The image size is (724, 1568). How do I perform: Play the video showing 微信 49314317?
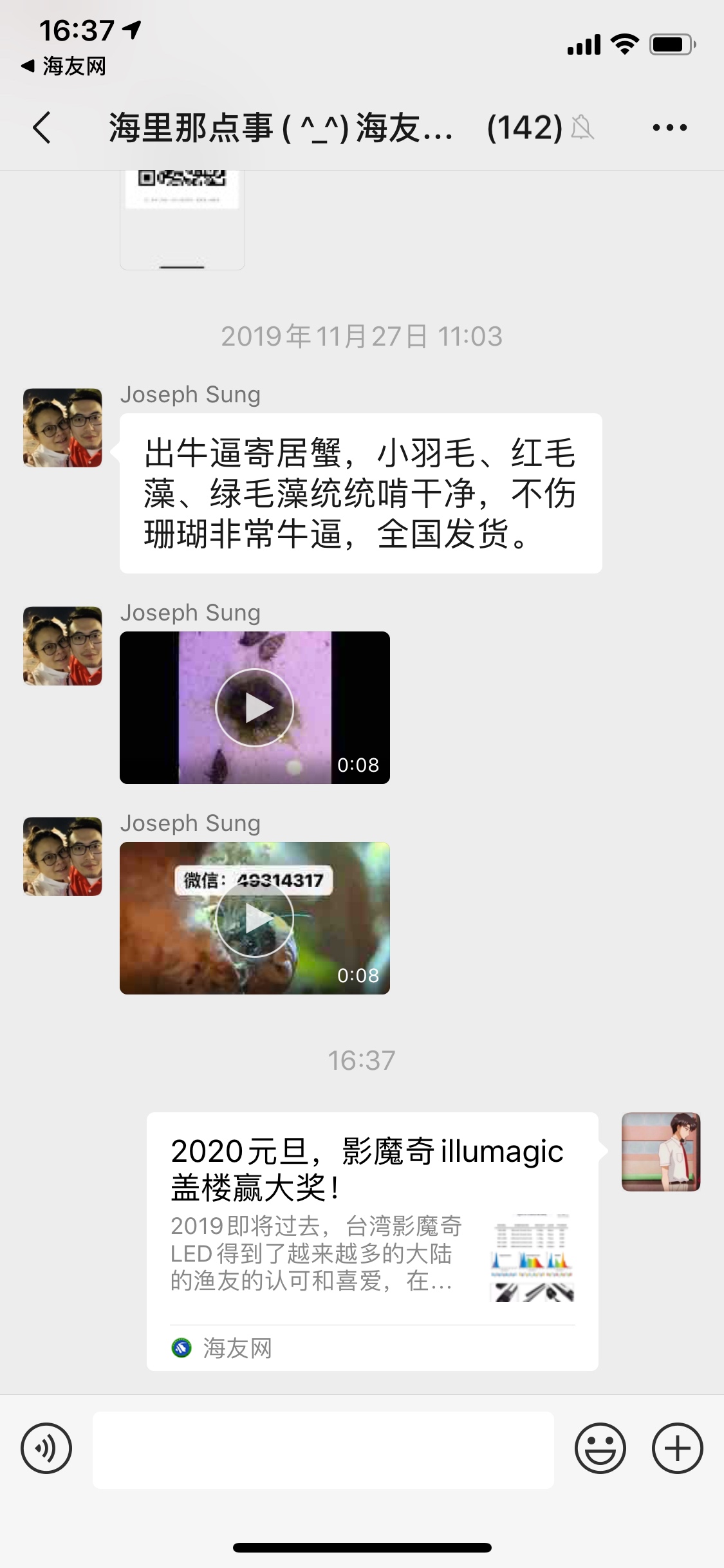255,918
